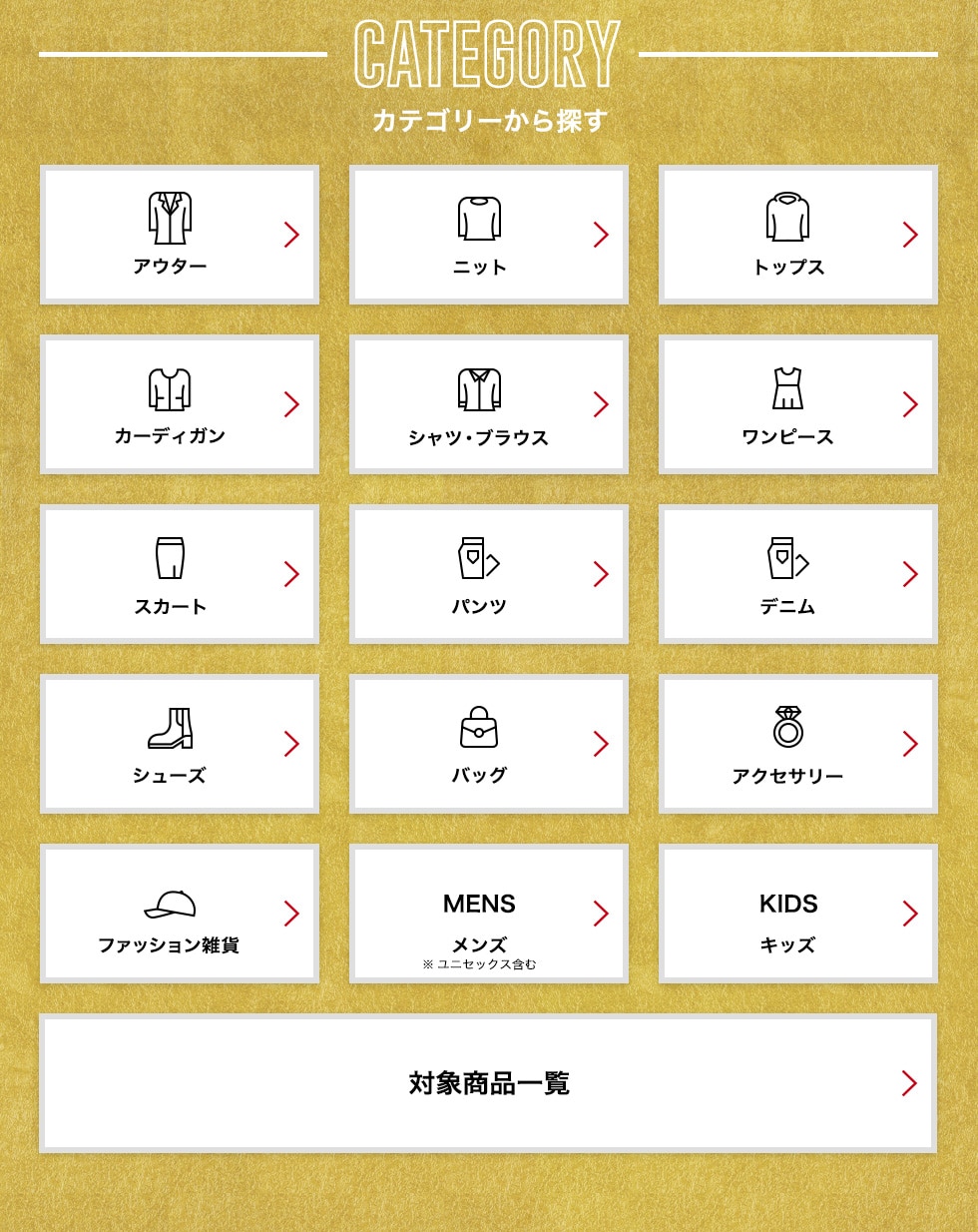978x1232 pixels.
Task: Tap the パンツ category tile
Action: tap(489, 574)
